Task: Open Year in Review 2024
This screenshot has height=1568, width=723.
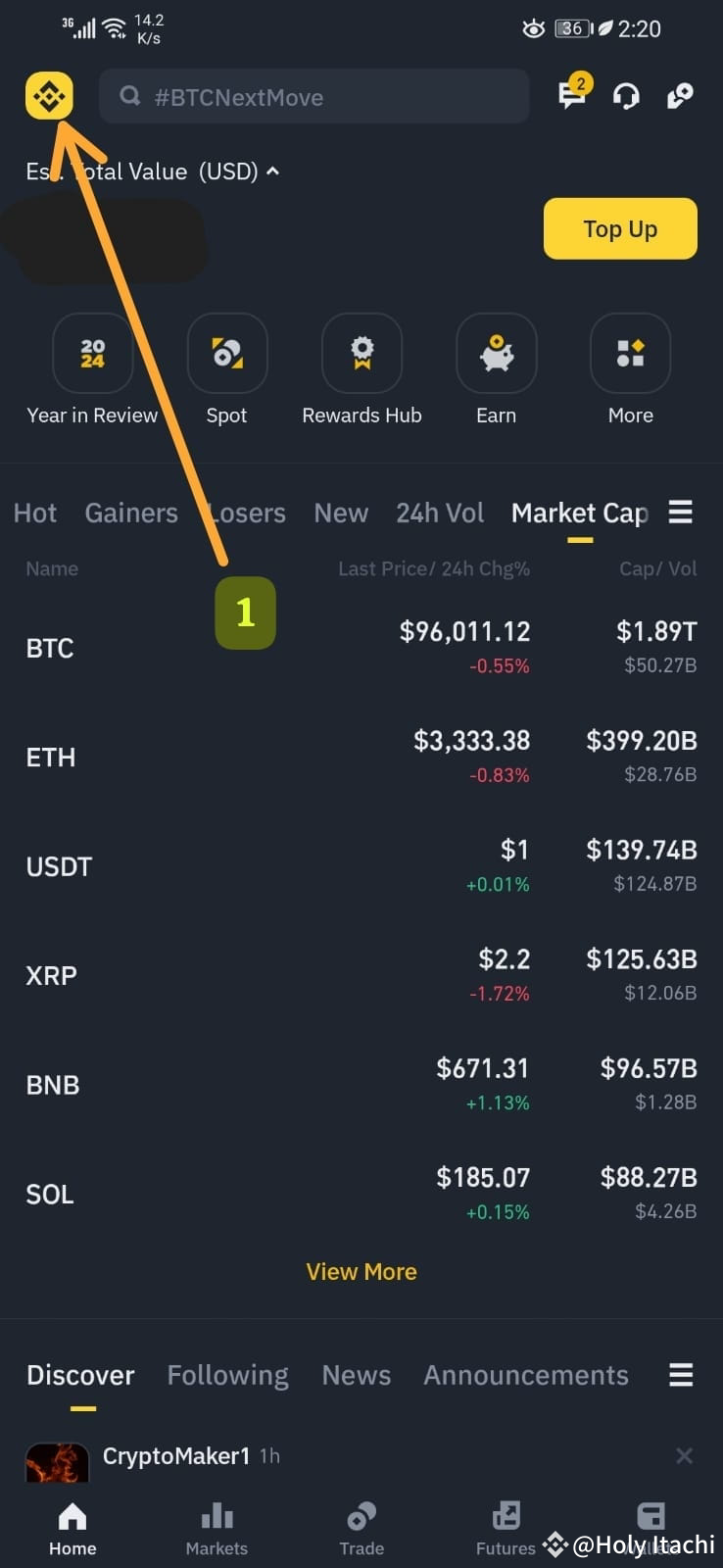Action: coord(92,354)
